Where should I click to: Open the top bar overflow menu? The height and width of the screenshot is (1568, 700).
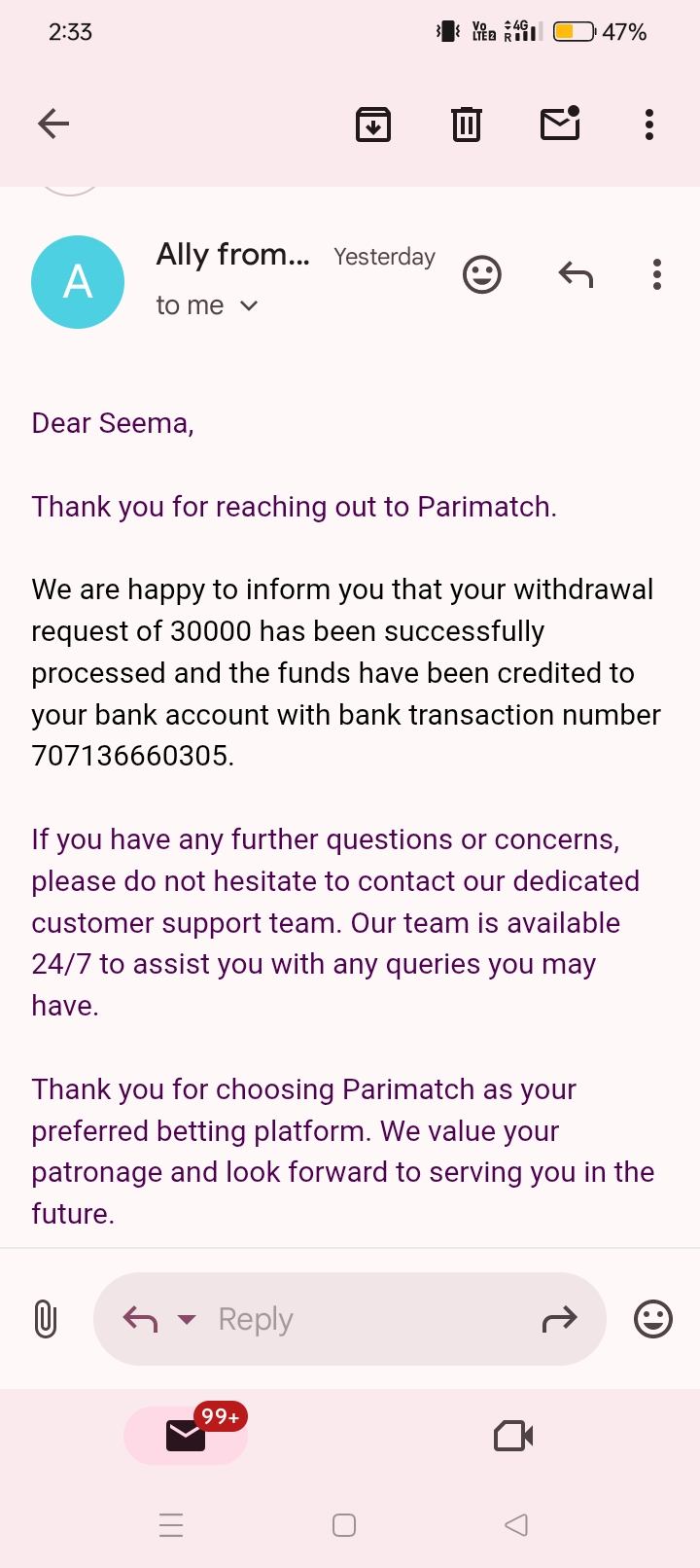tap(649, 124)
